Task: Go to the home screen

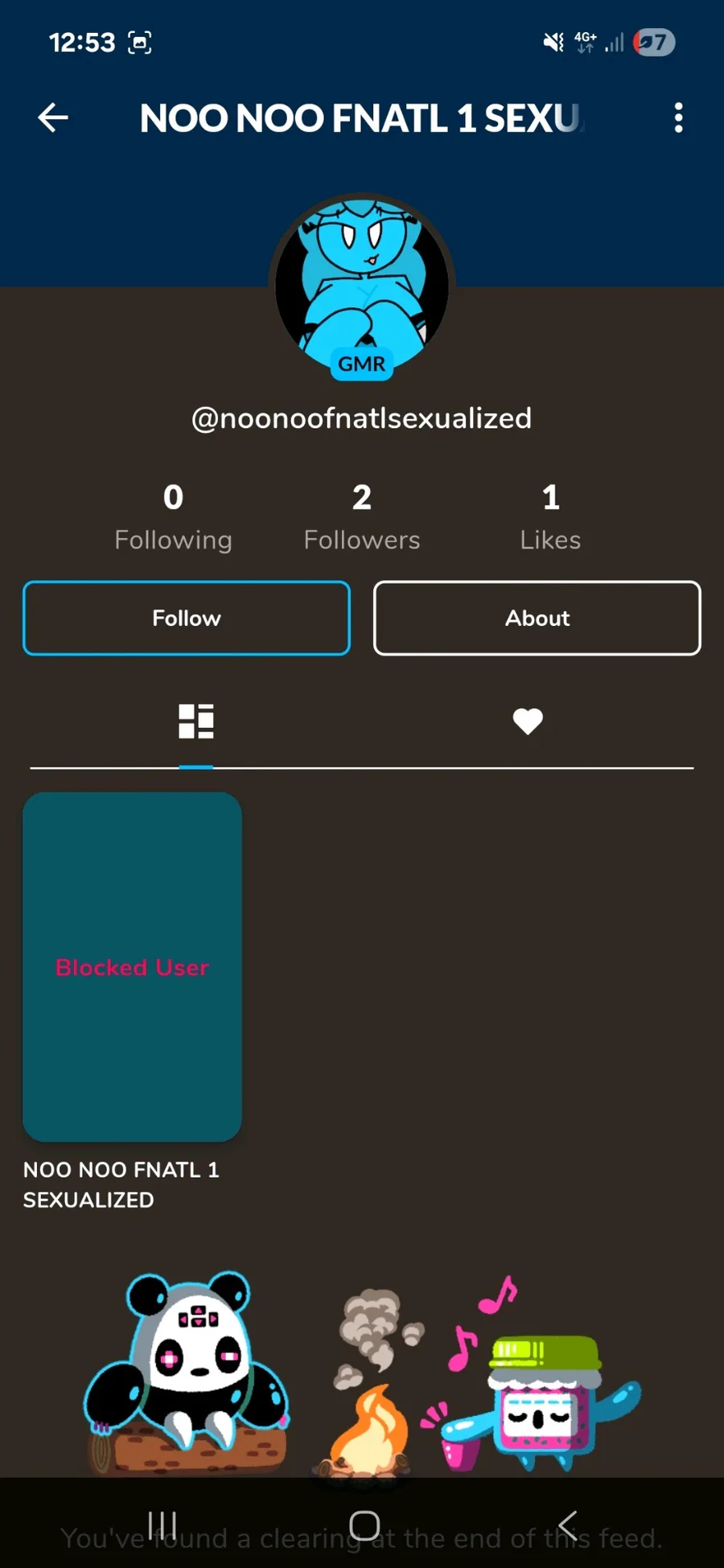Action: point(364,1525)
